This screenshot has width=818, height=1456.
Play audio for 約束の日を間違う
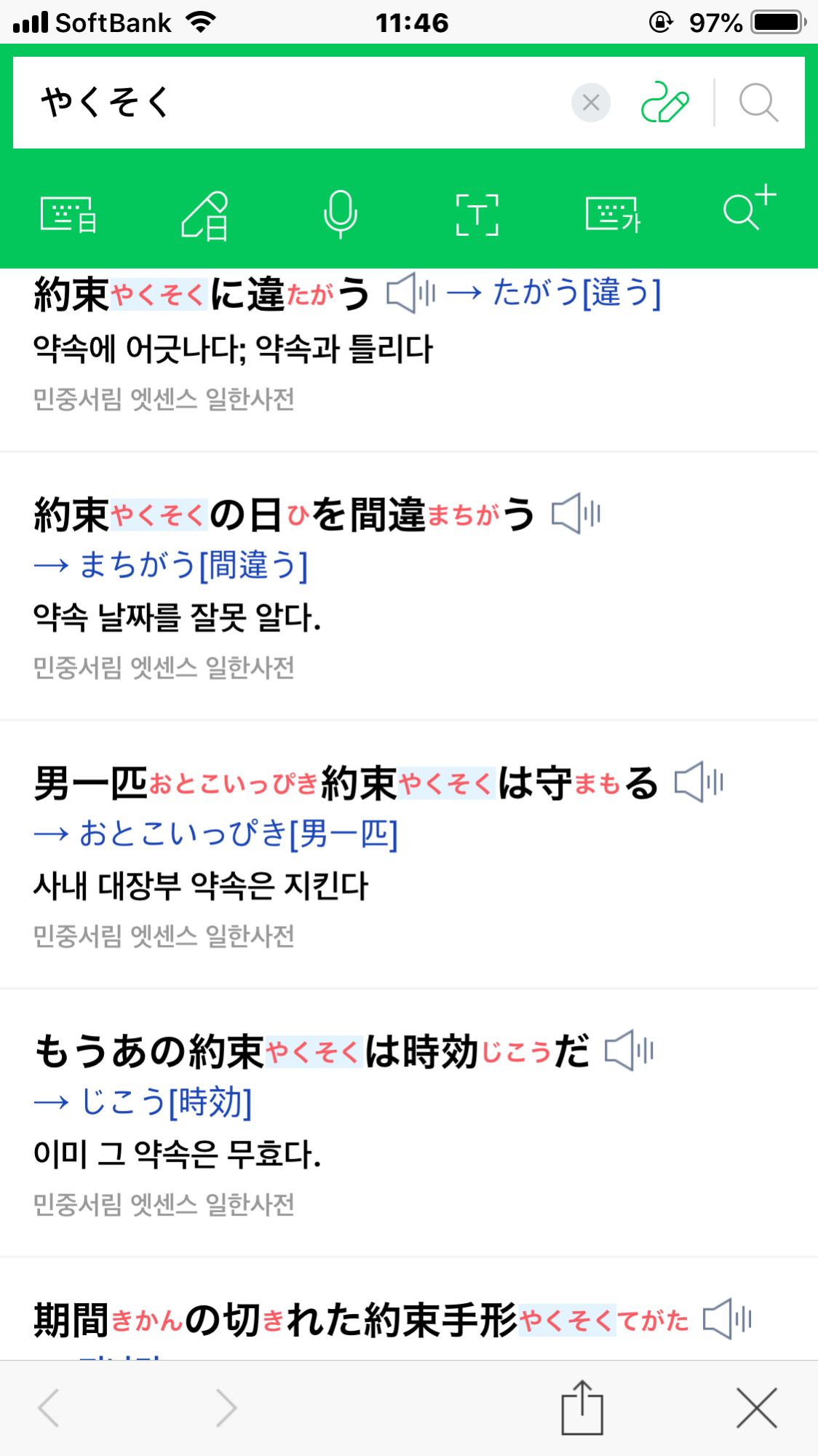(576, 514)
